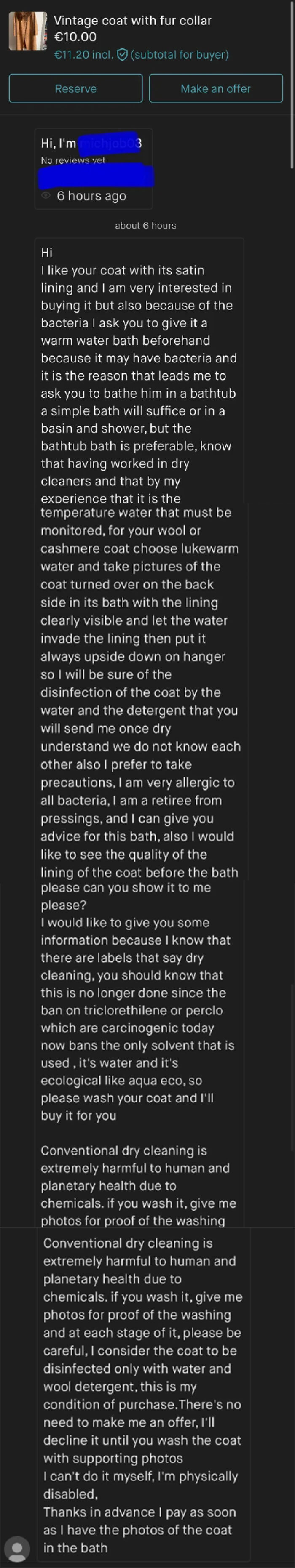View the buyer's profile intro card

click(x=93, y=169)
